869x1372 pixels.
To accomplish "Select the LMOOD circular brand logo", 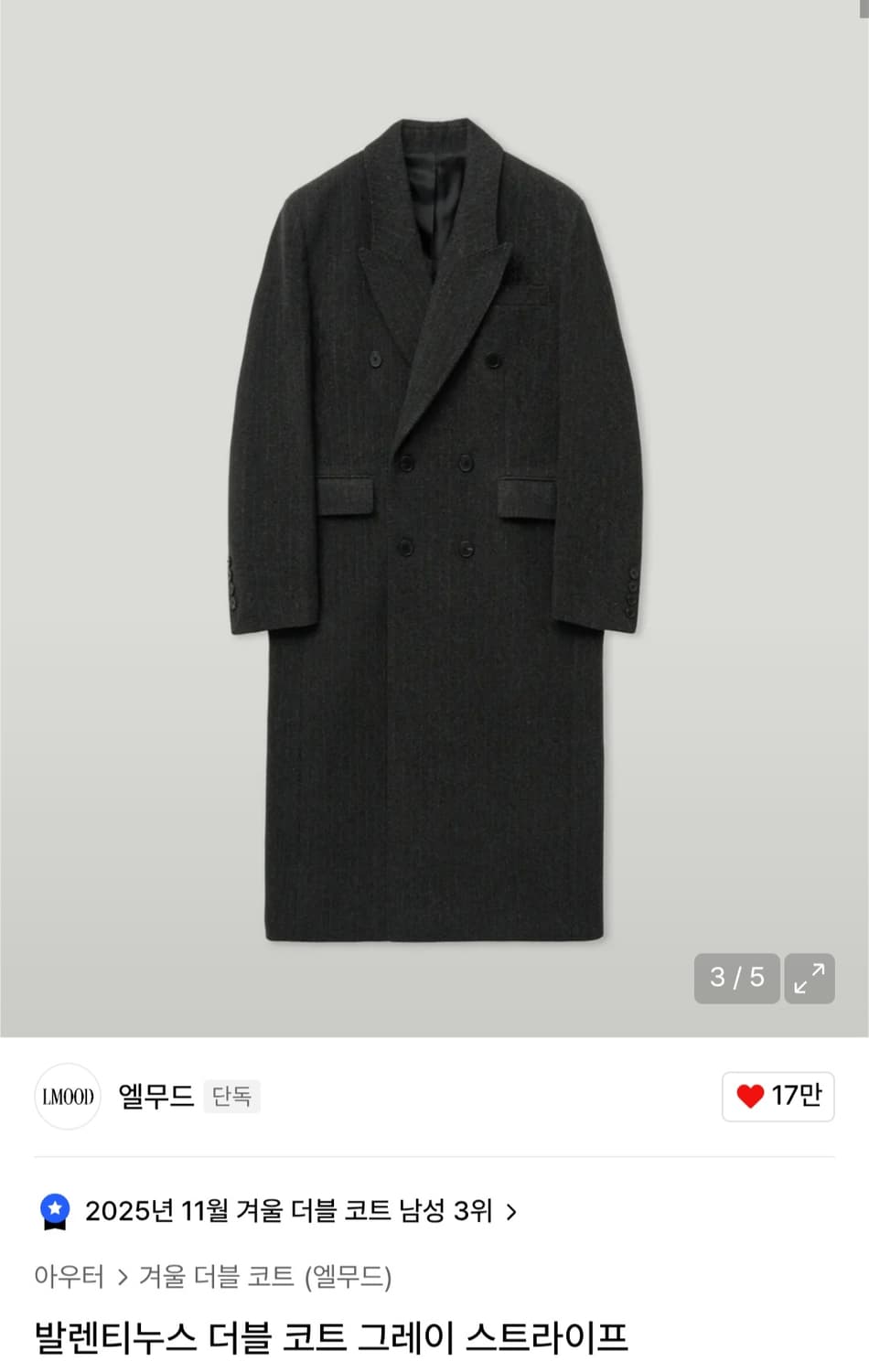I will click(x=67, y=1097).
